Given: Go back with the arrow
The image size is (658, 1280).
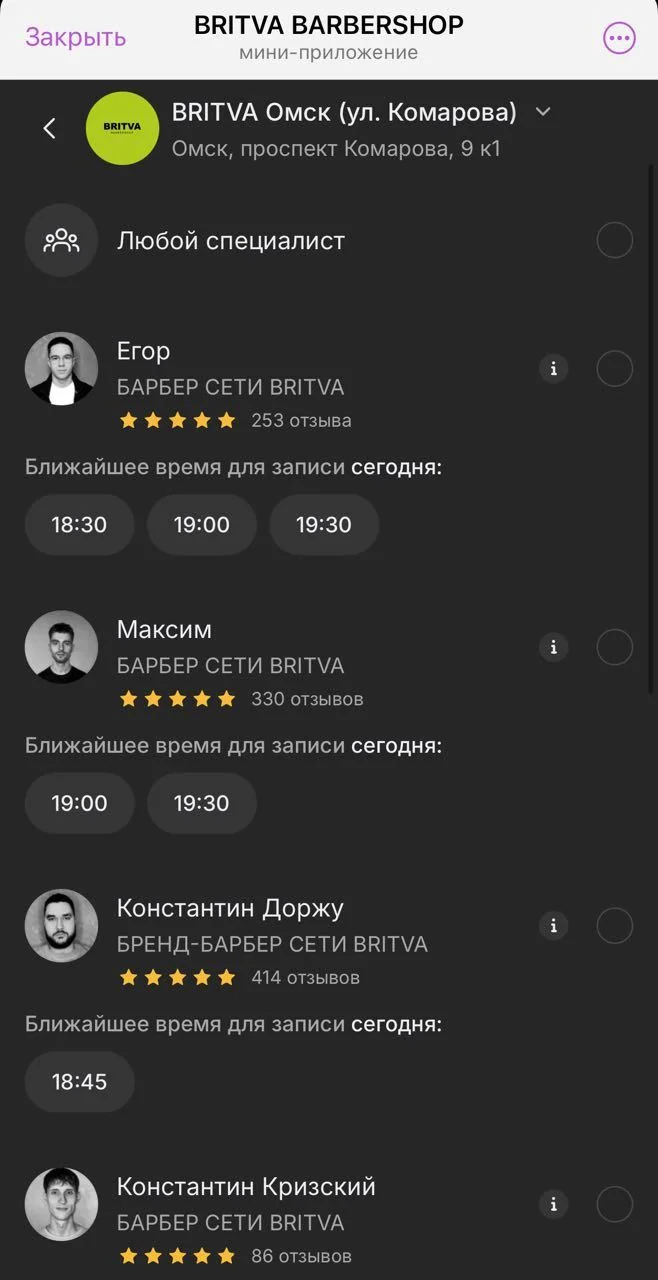Looking at the screenshot, I should coord(49,128).
